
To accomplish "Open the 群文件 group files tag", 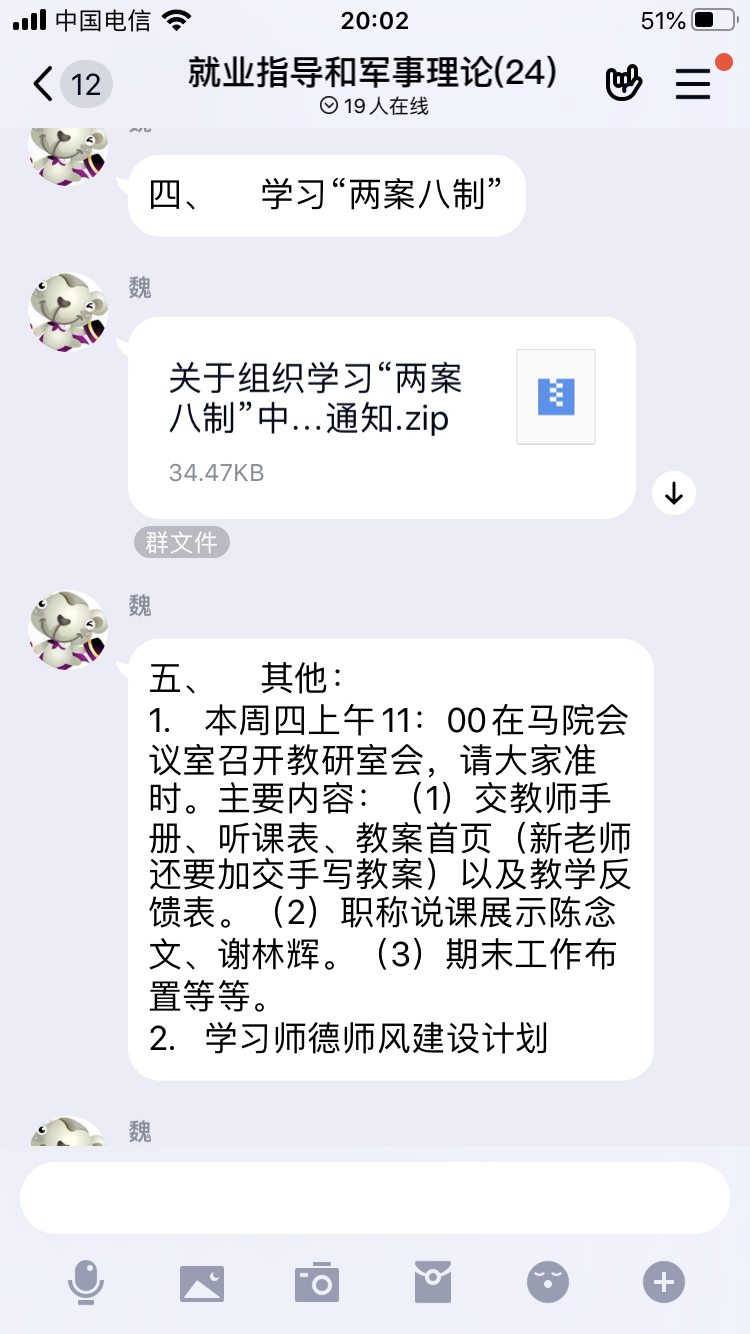I will tap(181, 543).
